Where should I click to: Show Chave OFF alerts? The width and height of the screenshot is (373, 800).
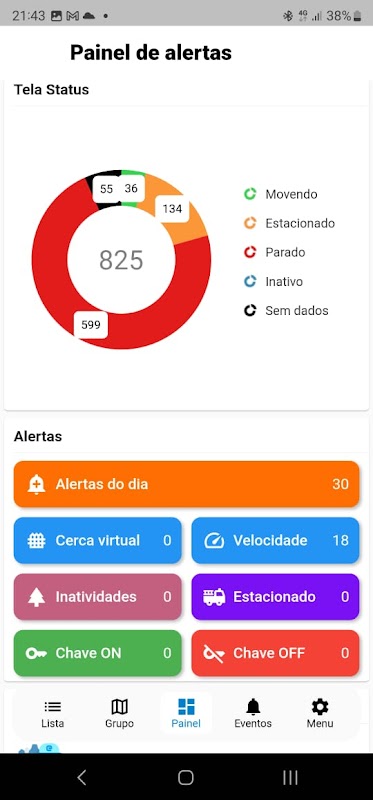coord(276,653)
